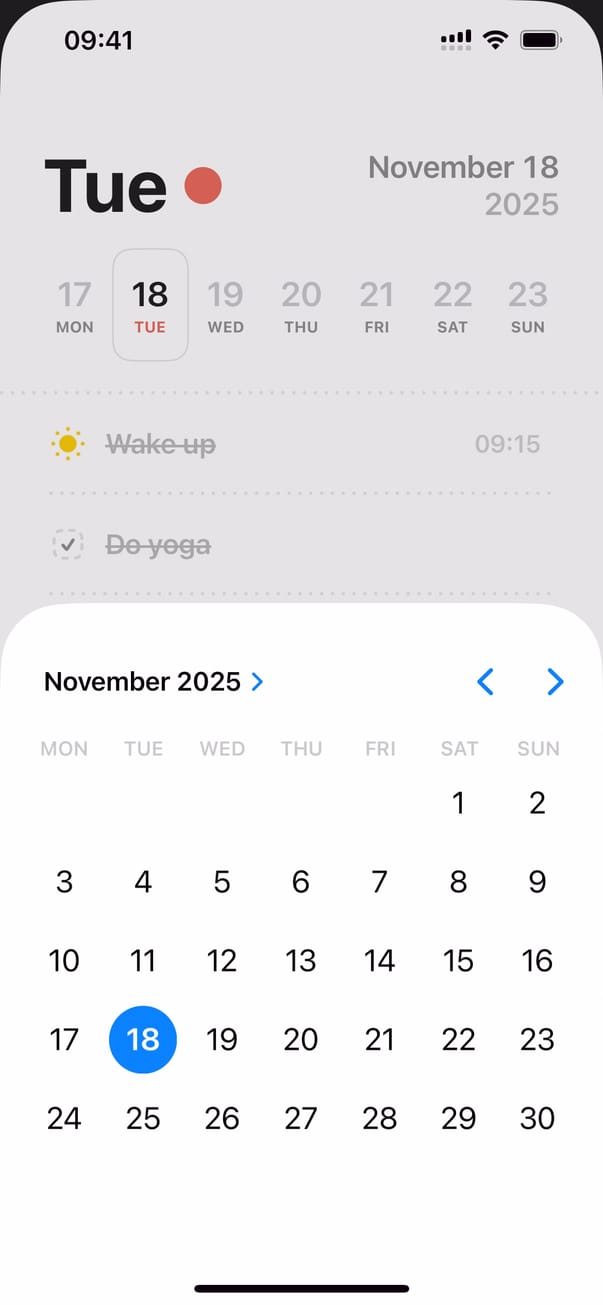Go to the previous month
This screenshot has width=603, height=1305.
pos(485,682)
